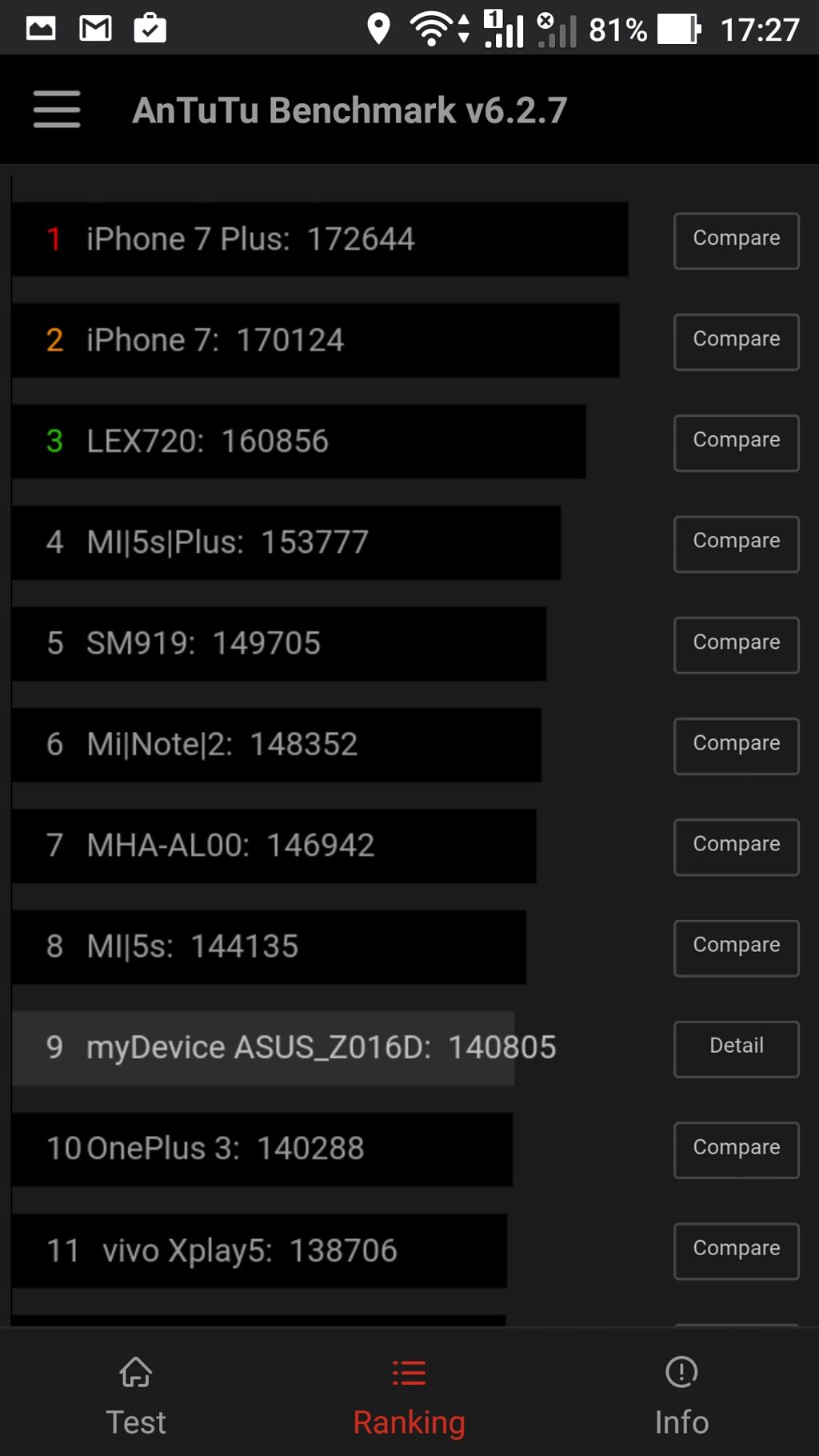
Task: Tap Compare next to iPhone 7
Action: [736, 342]
